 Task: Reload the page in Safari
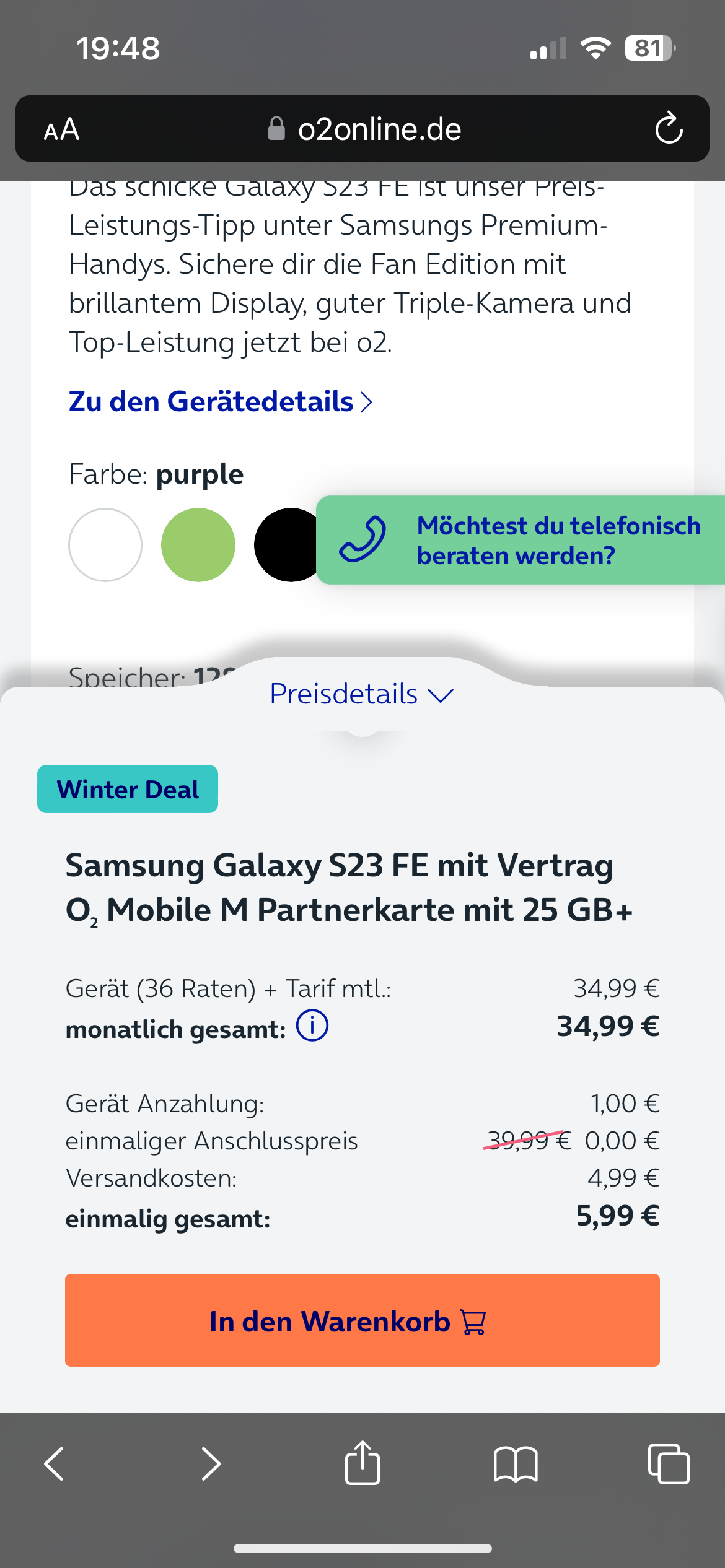click(x=669, y=128)
